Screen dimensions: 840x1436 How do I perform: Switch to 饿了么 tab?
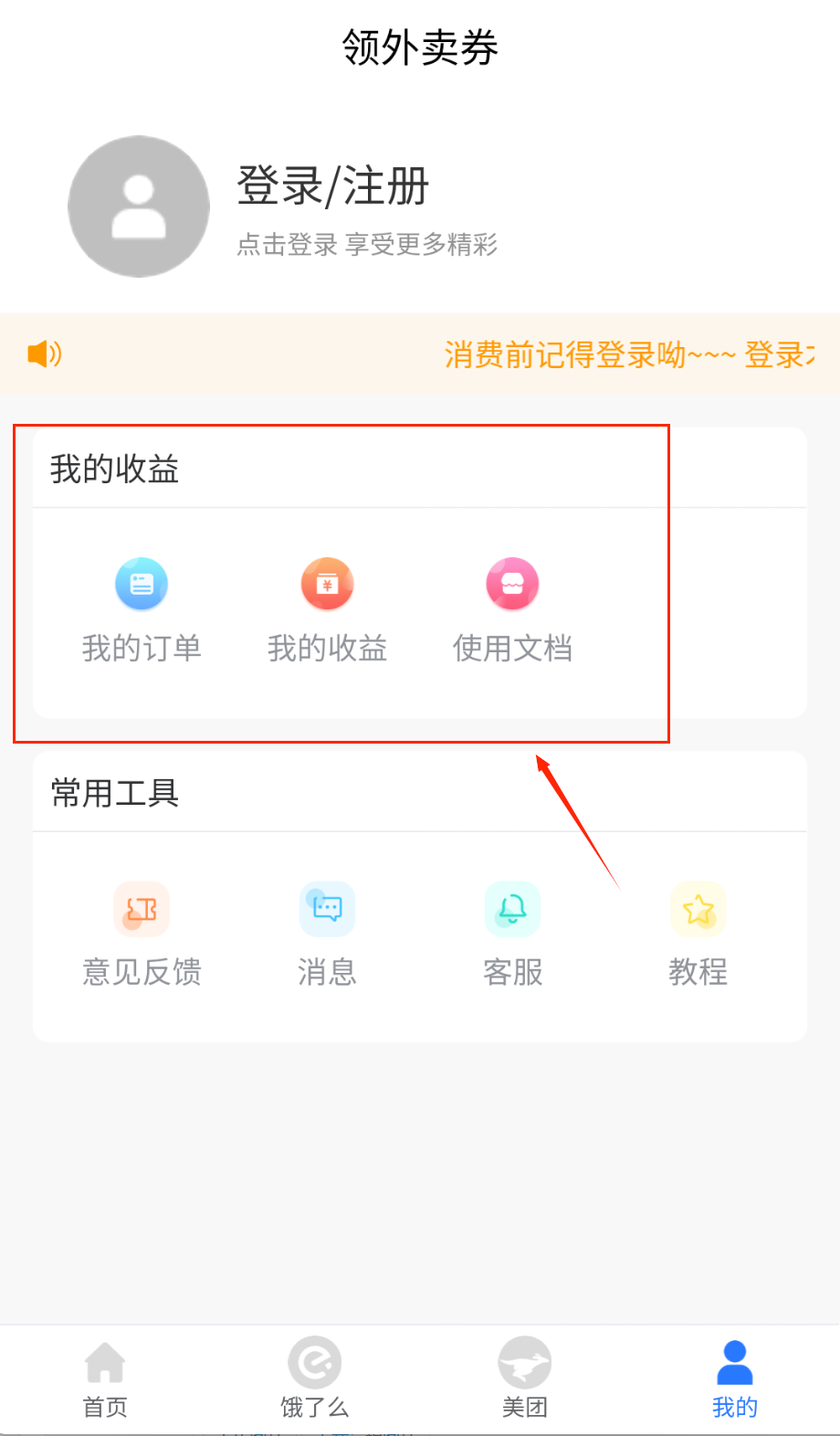pos(315,1379)
